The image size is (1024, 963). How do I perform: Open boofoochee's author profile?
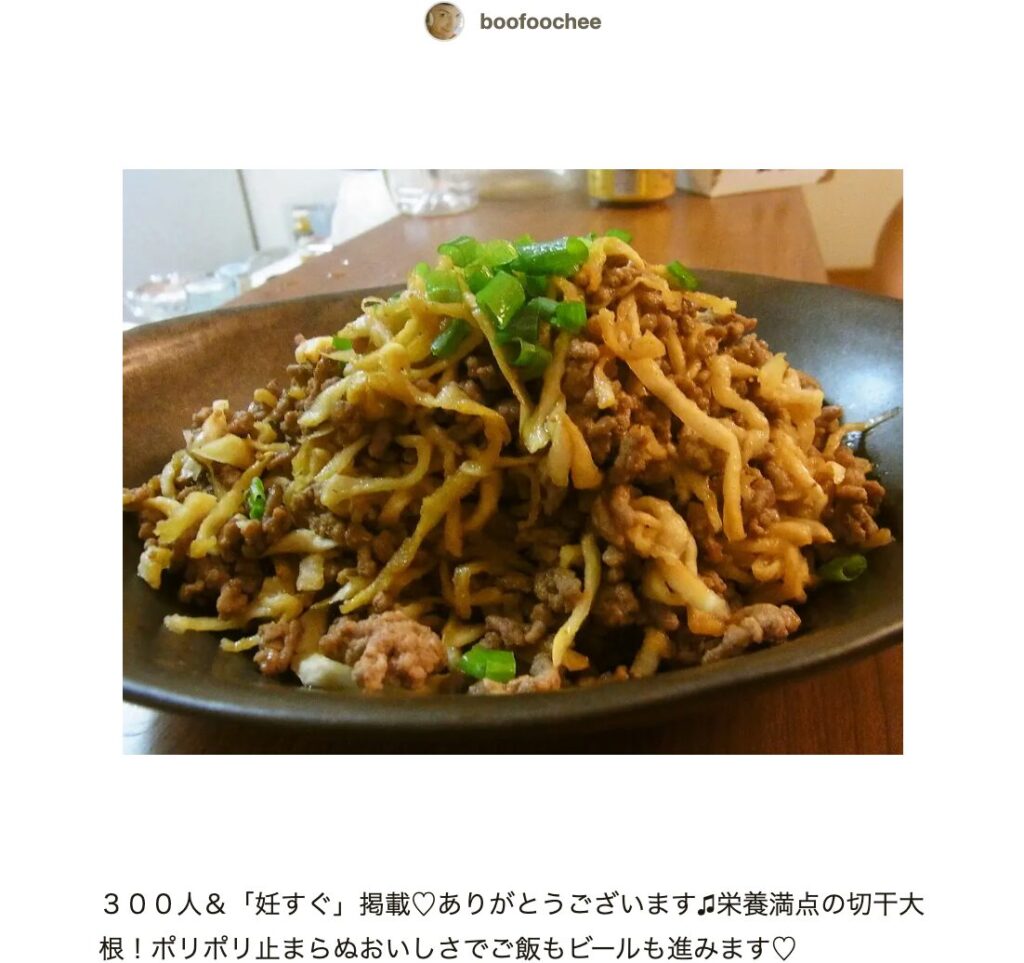(x=539, y=22)
